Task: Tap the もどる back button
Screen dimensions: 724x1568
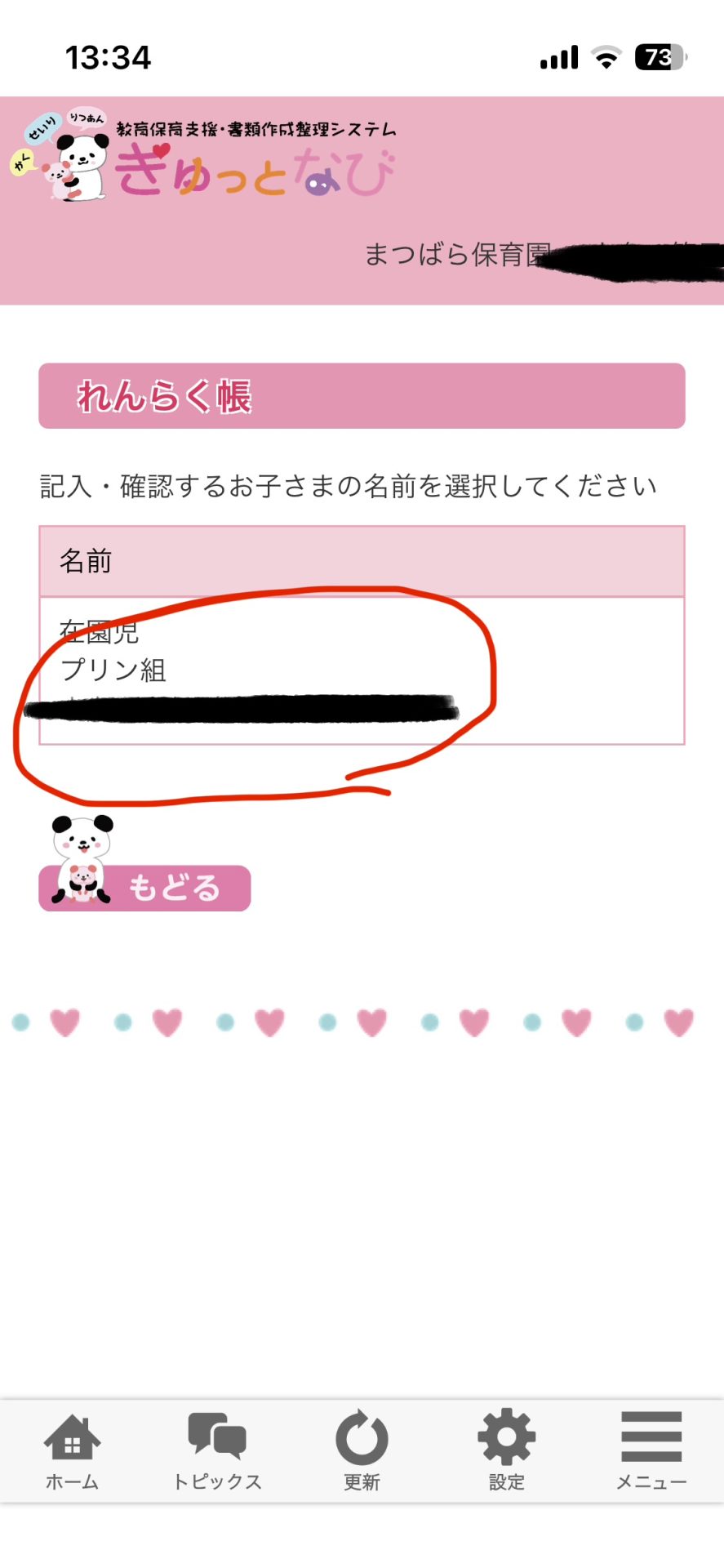Action: [145, 887]
